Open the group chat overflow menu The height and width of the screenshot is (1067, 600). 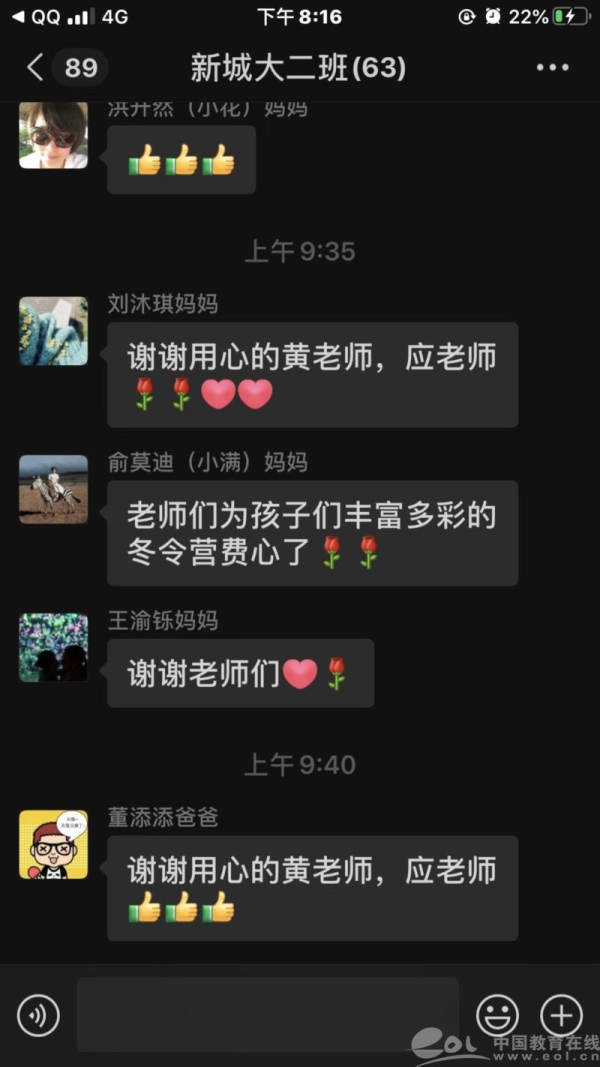tap(552, 68)
